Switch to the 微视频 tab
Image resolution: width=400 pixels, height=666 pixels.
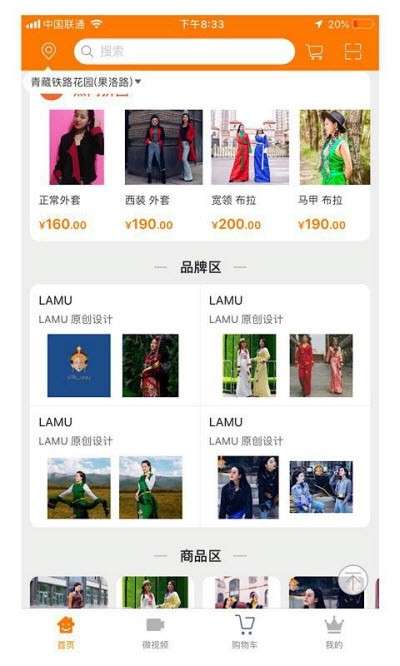tap(155, 633)
